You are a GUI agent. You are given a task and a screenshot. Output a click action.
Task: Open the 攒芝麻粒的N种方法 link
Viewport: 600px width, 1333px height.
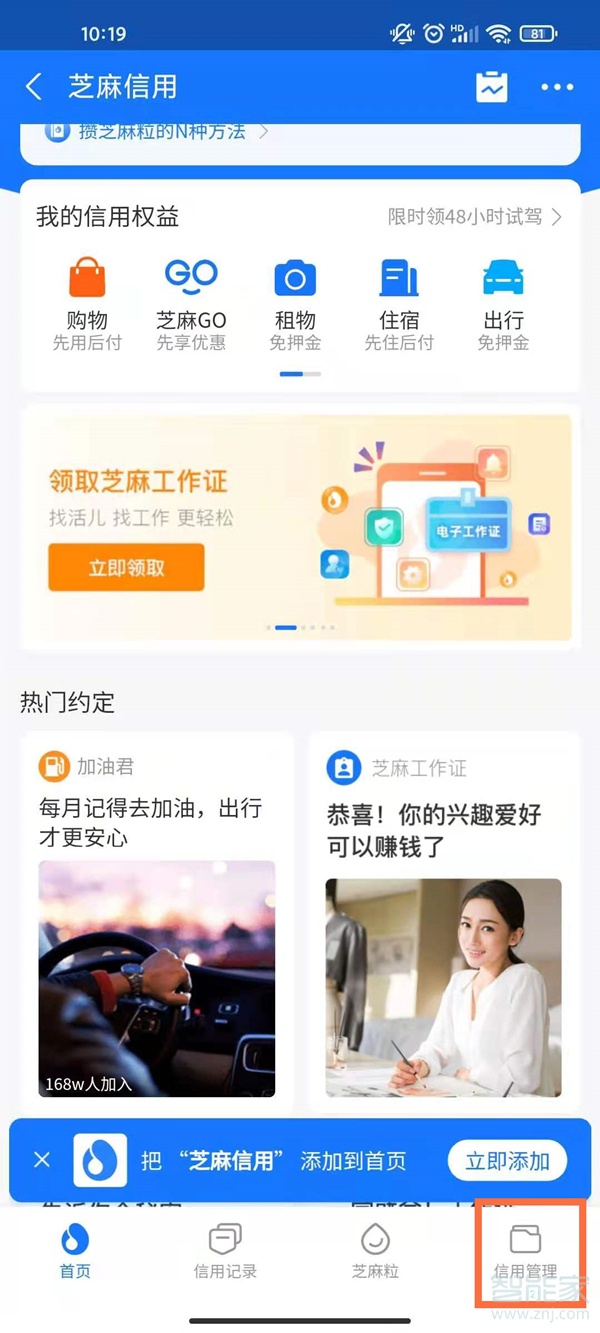tap(160, 131)
